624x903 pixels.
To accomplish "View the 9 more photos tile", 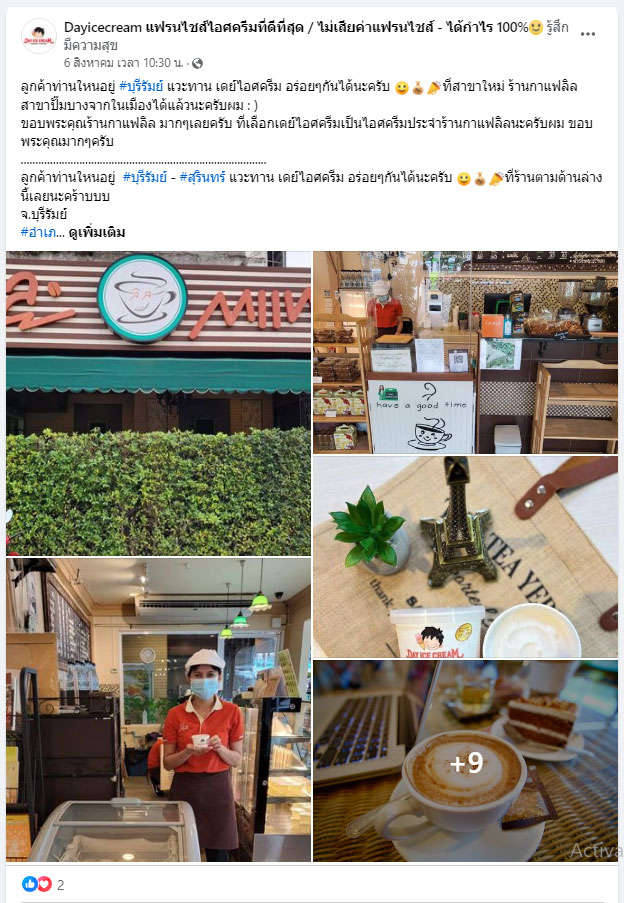I will [465, 761].
